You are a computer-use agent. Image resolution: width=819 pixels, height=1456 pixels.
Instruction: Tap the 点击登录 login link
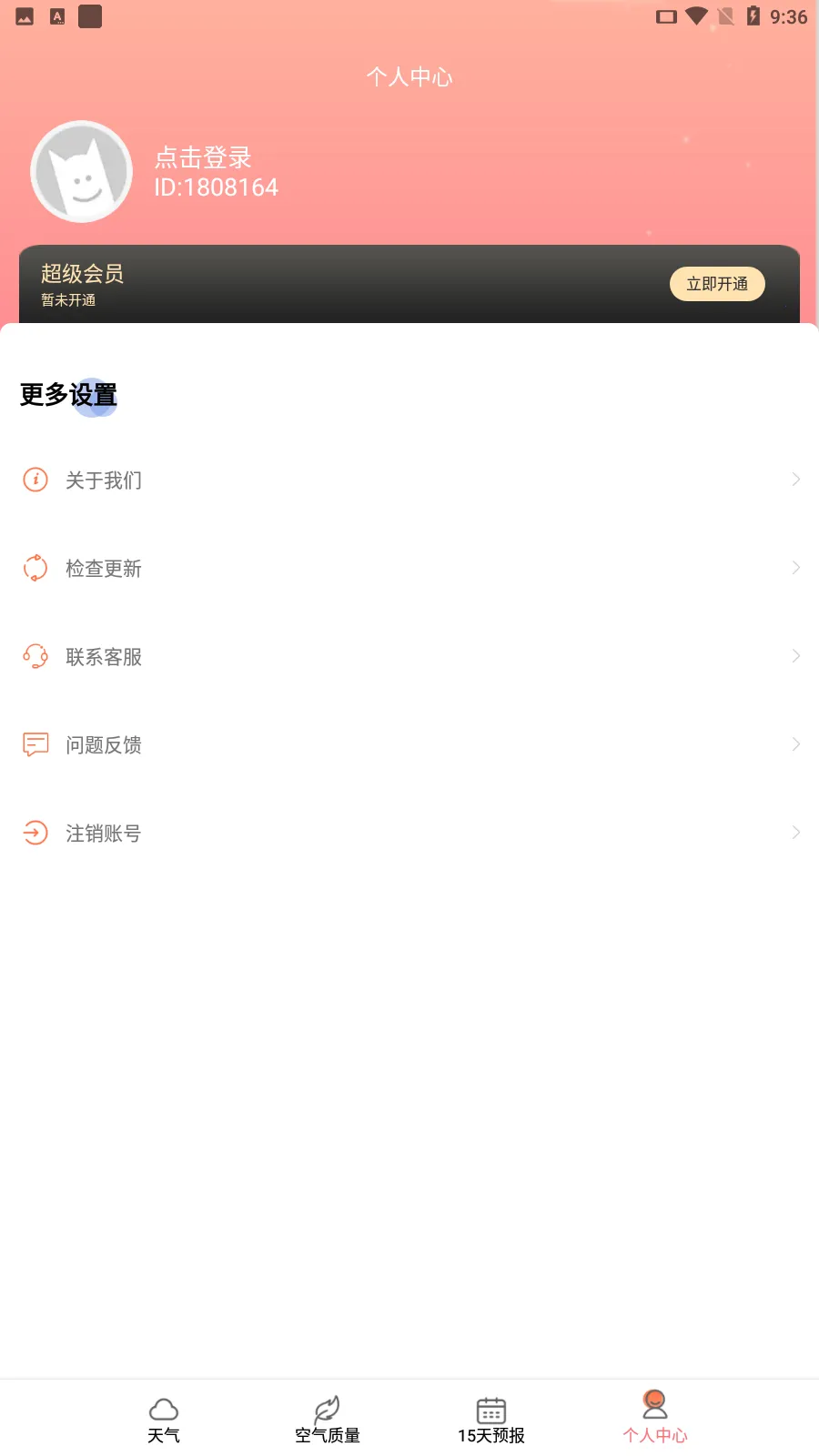coord(204,158)
